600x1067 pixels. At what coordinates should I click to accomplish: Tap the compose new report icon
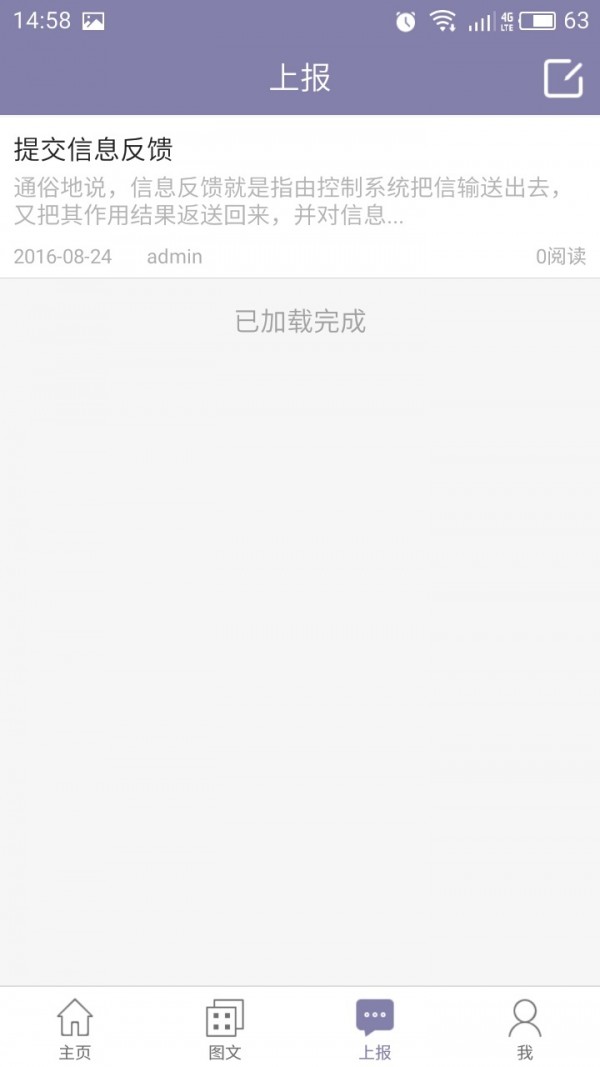pyautogui.click(x=563, y=78)
